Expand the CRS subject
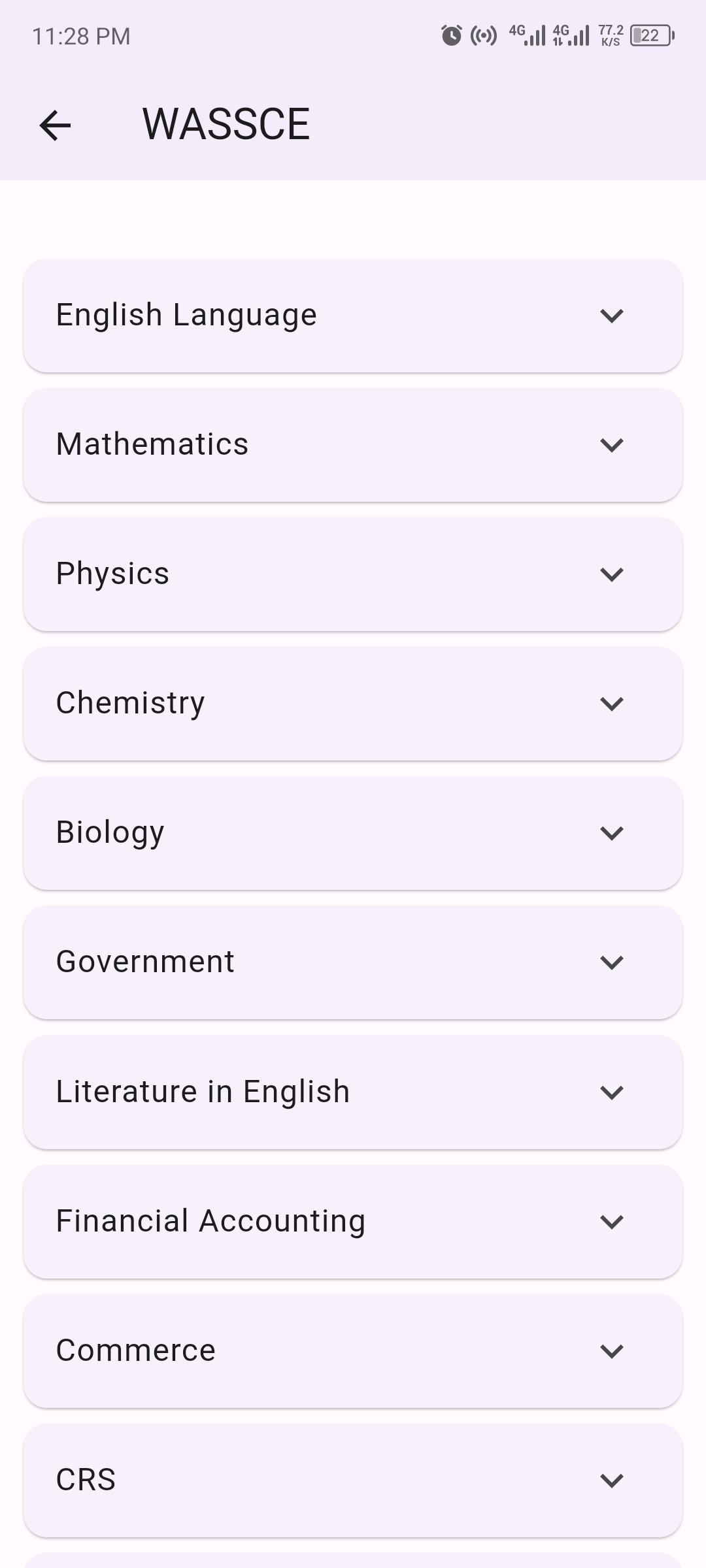The image size is (706, 1568). pyautogui.click(x=353, y=1480)
